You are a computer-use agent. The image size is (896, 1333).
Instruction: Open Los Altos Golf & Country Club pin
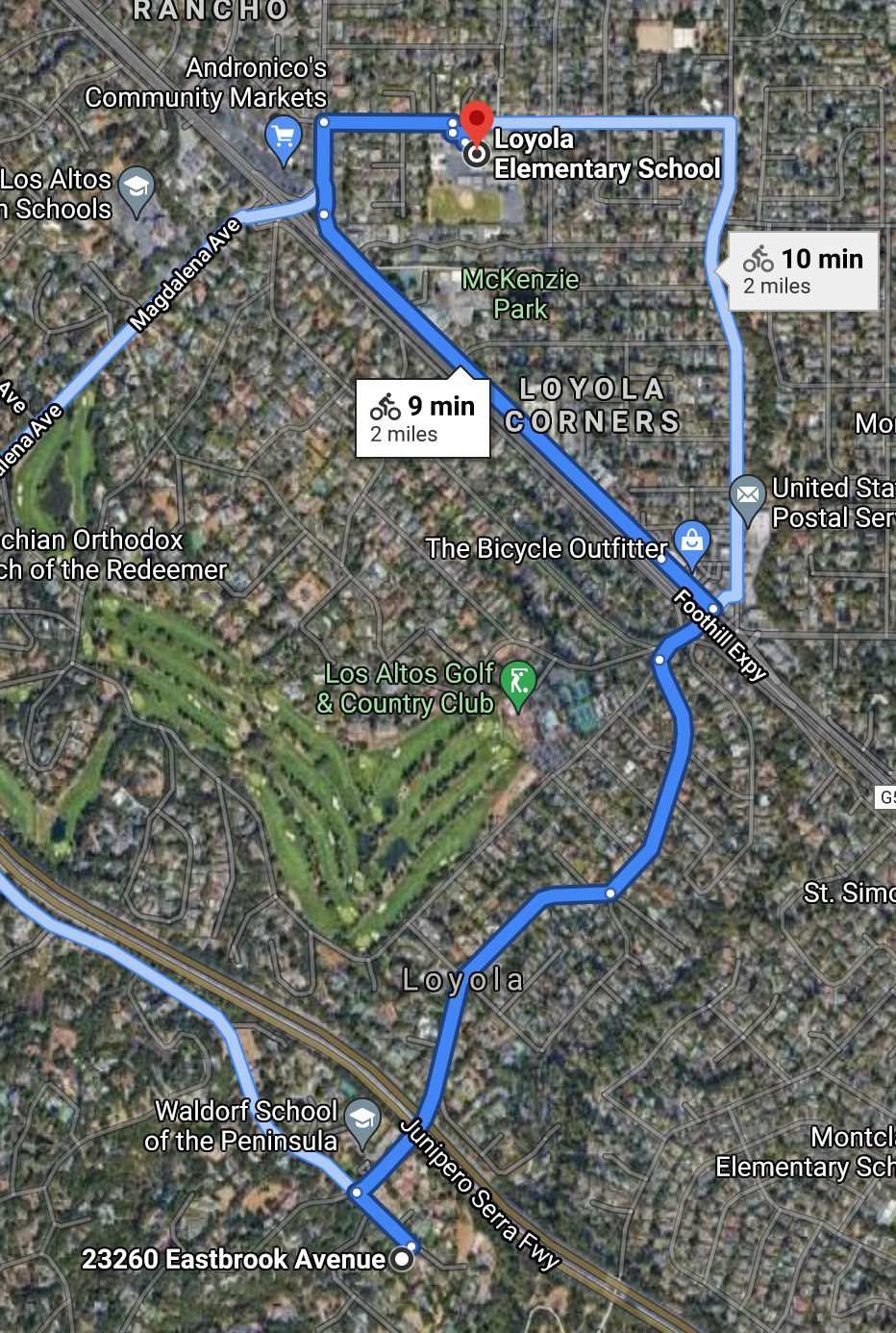click(x=519, y=687)
